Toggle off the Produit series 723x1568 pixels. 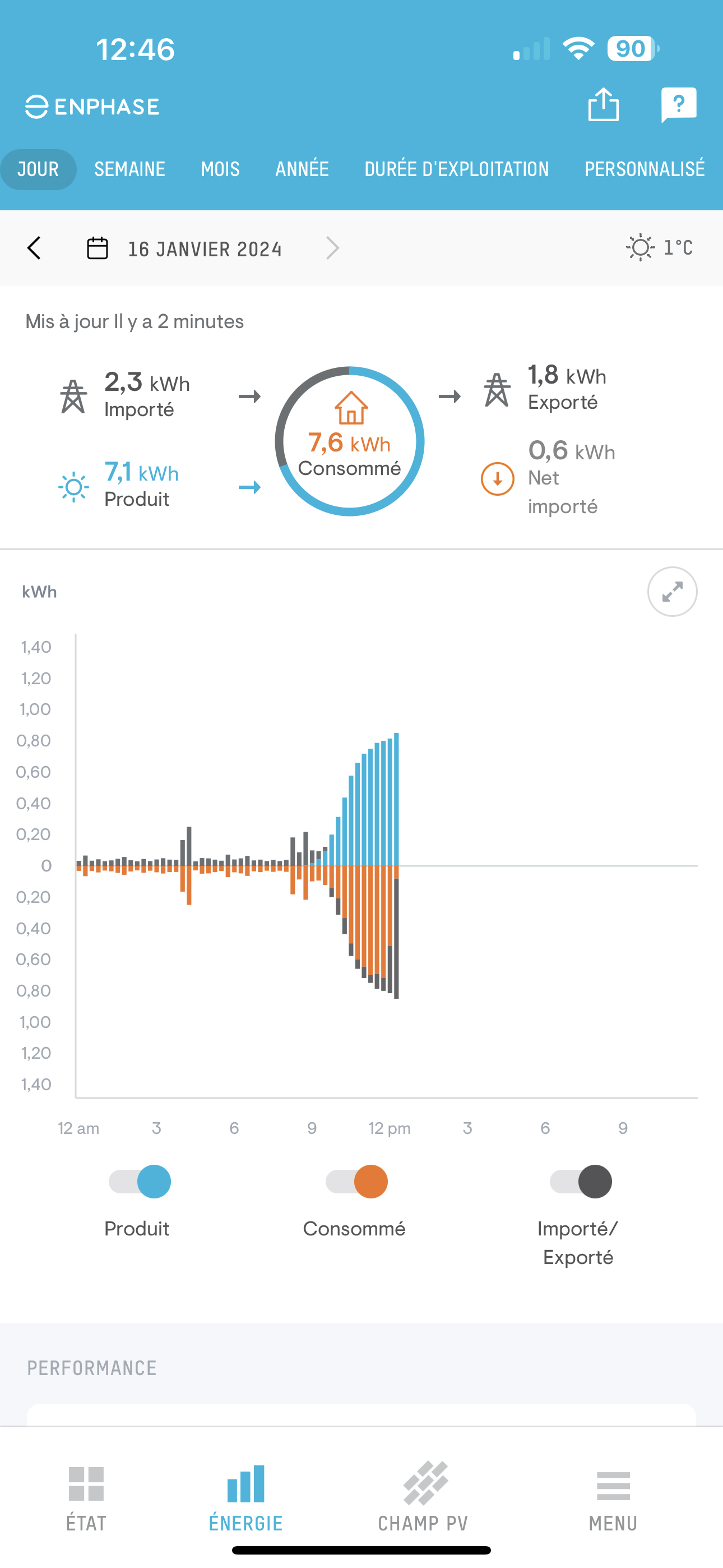[x=140, y=1182]
